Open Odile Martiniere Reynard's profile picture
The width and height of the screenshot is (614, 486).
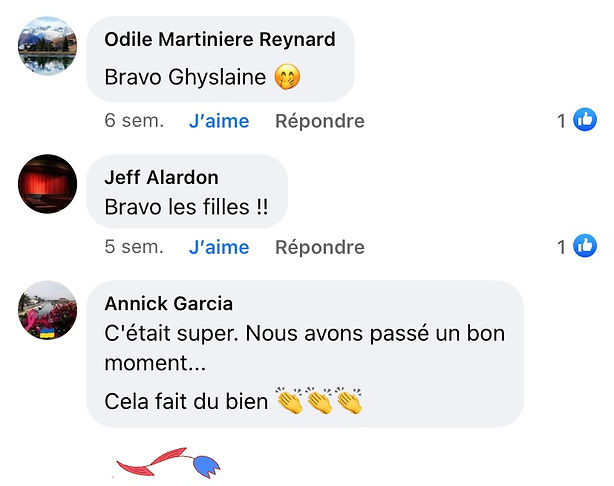(48, 46)
